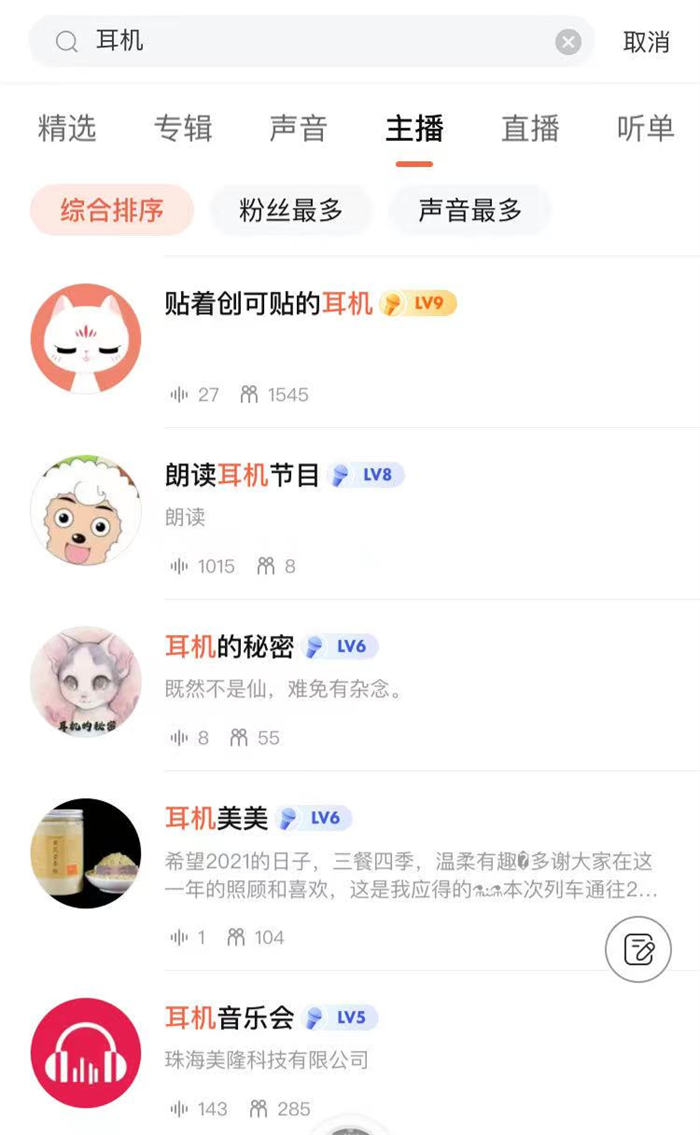700x1135 pixels.
Task: Cancel the search with 取消
Action: tap(646, 42)
